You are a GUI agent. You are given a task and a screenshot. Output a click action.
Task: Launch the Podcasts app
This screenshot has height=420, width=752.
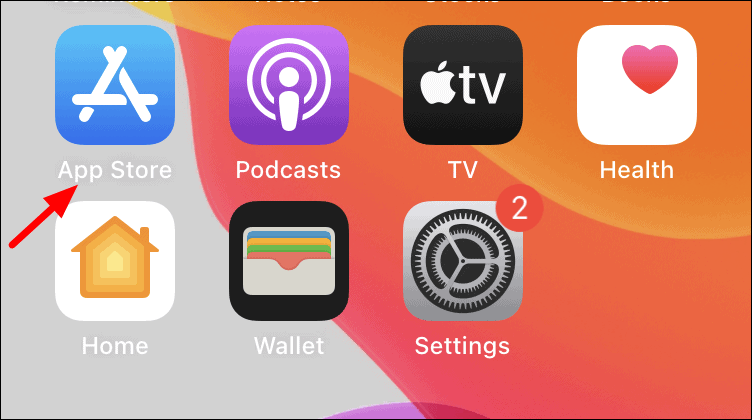tap(288, 85)
